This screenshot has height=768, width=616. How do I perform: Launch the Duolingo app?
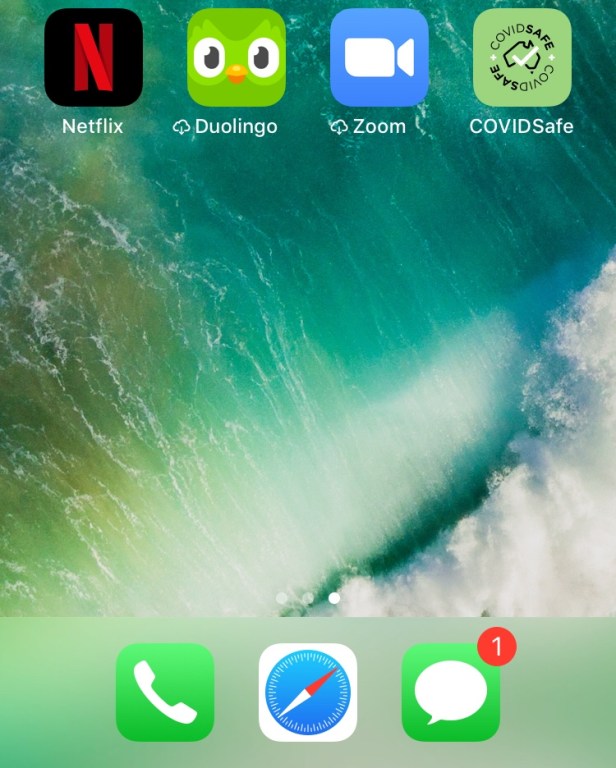click(x=236, y=58)
